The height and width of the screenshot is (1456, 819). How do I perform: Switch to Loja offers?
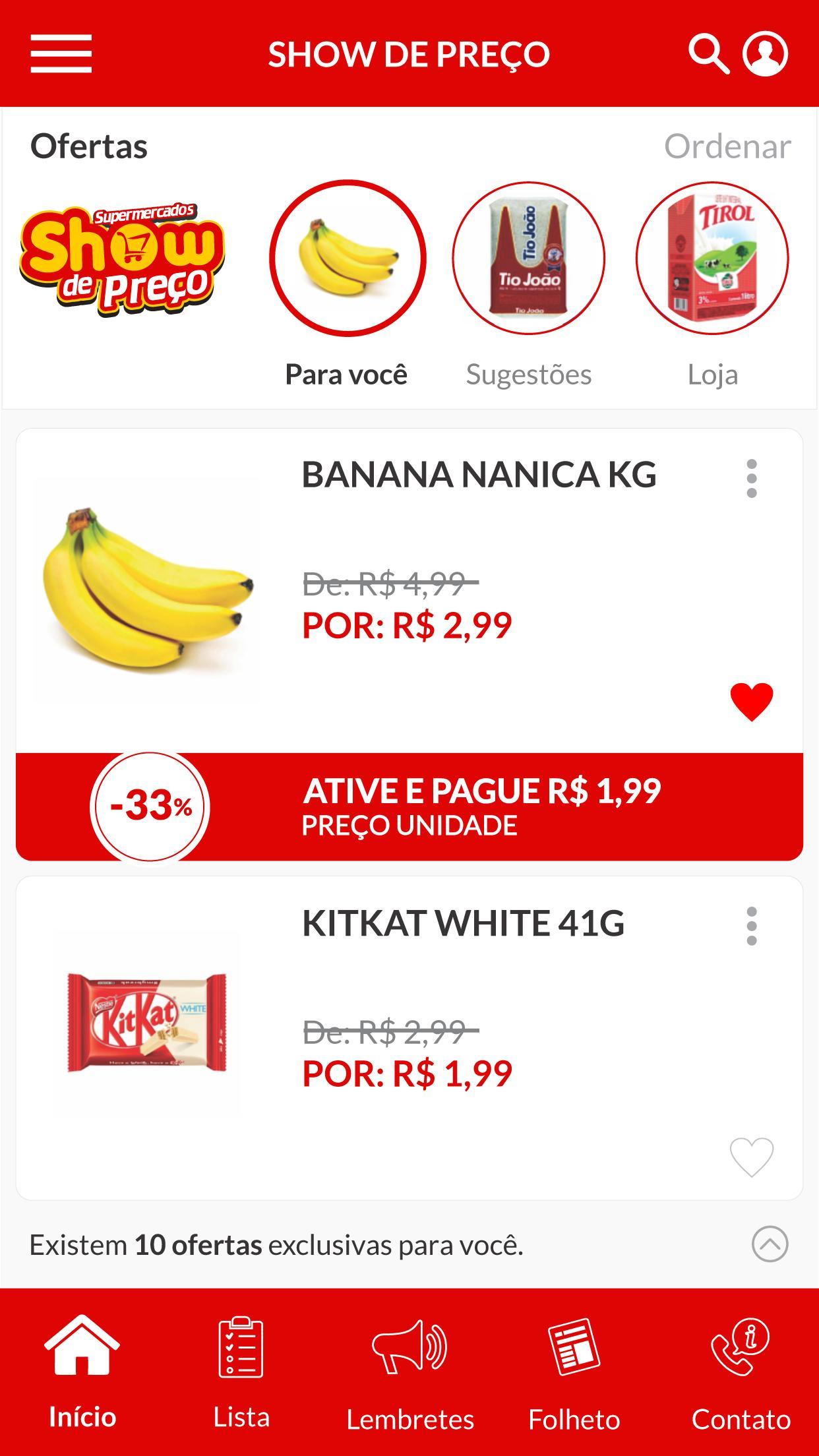coord(712,258)
